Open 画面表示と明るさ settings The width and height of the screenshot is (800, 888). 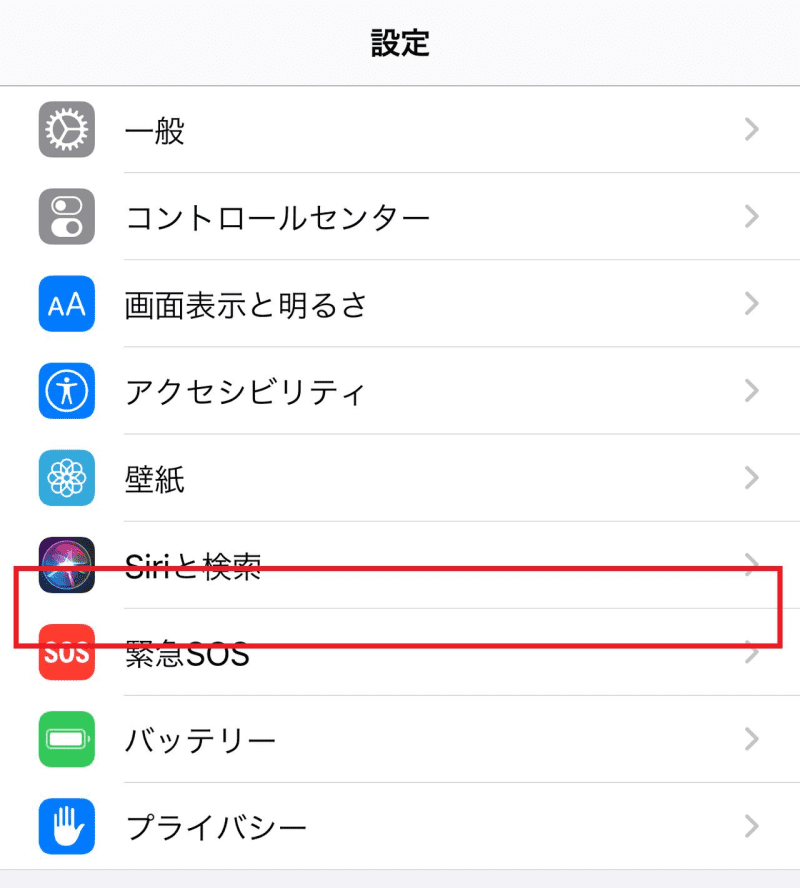(400, 304)
